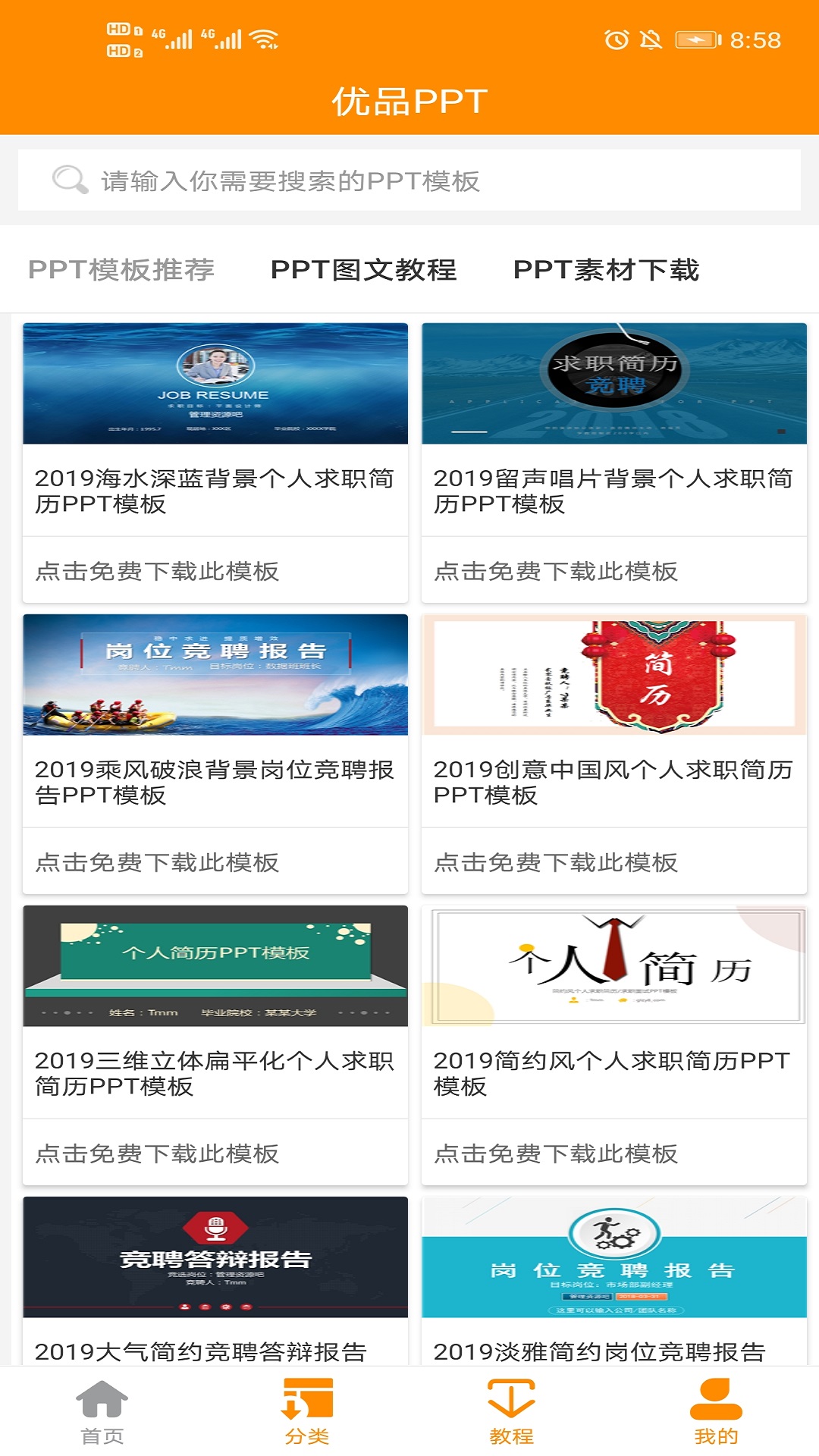This screenshot has width=819, height=1456.
Task: Open the PPT素材下载 tab
Action: 608,270
